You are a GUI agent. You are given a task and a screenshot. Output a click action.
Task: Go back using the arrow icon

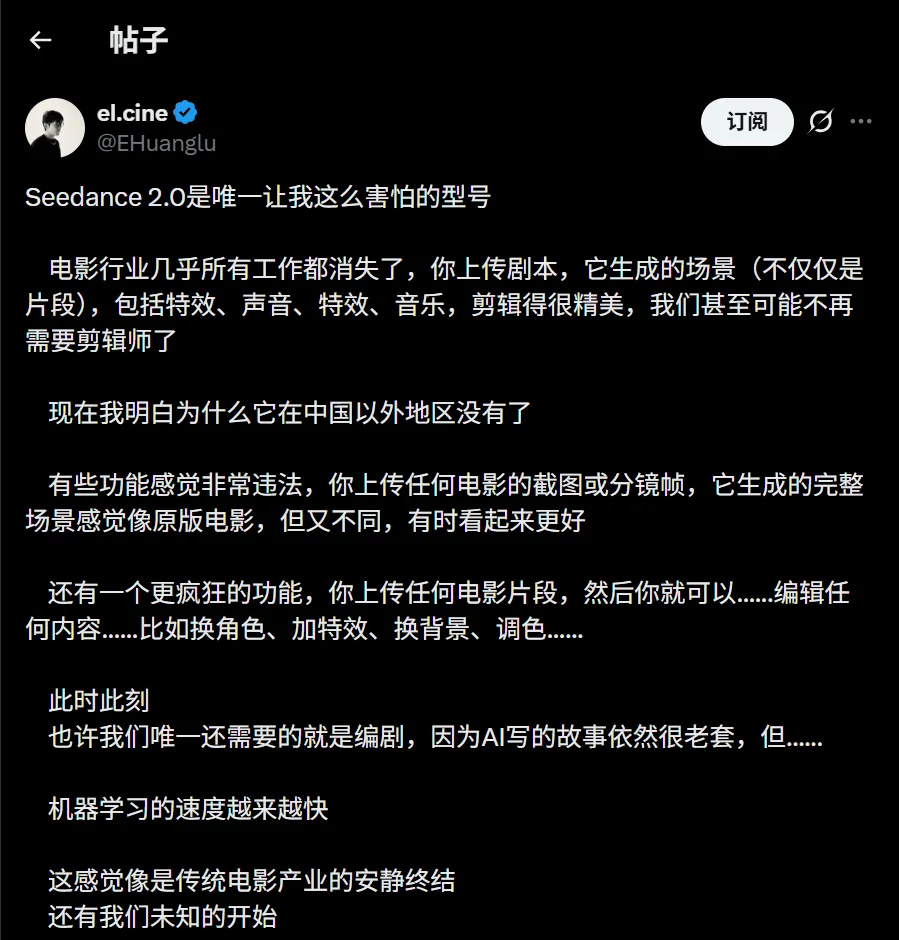click(40, 40)
